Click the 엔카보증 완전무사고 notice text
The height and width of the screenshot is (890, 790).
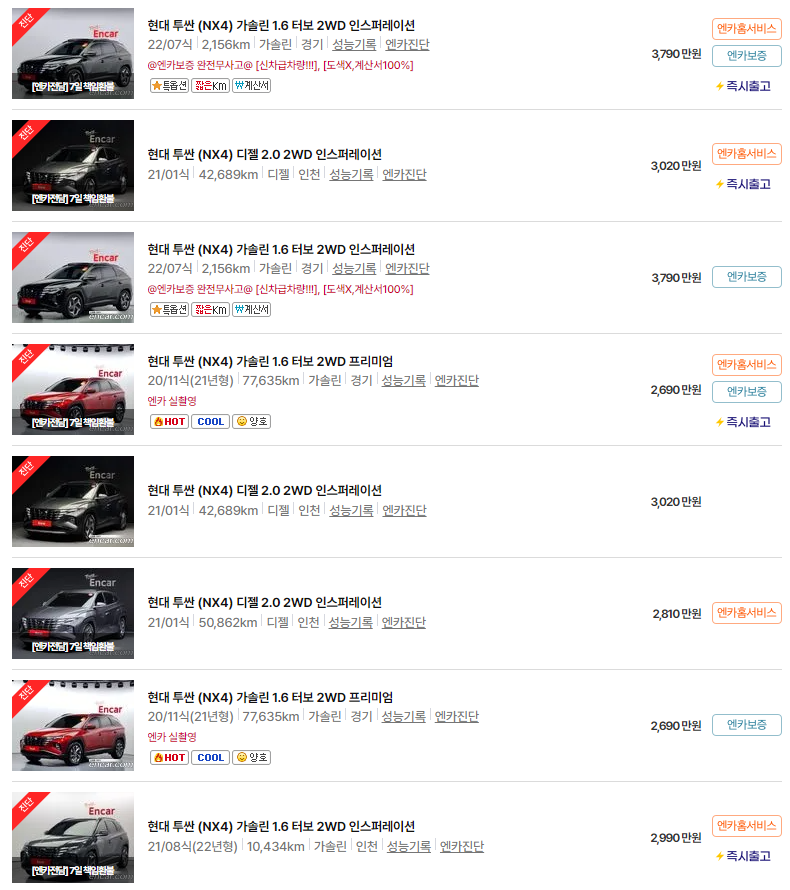point(202,62)
